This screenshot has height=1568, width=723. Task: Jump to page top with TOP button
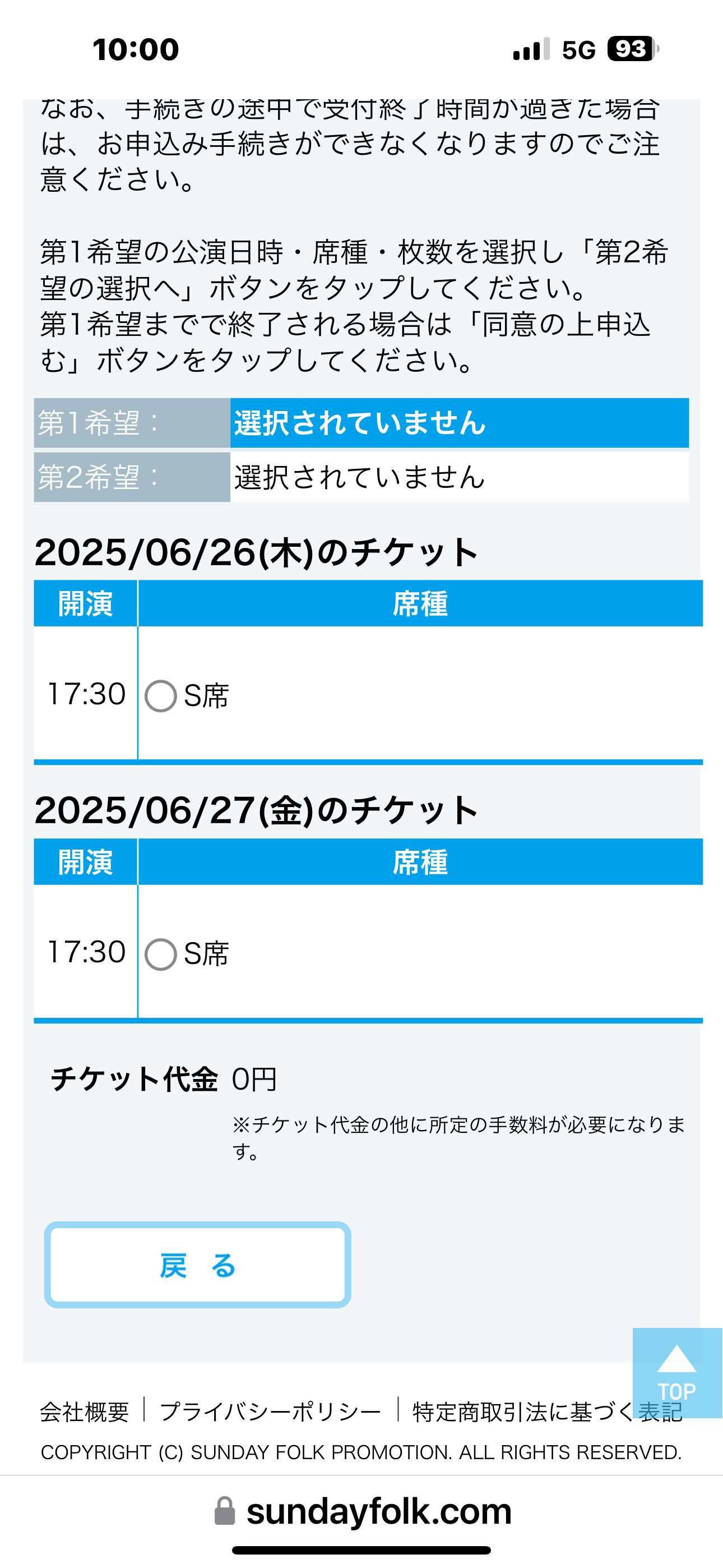678,1373
